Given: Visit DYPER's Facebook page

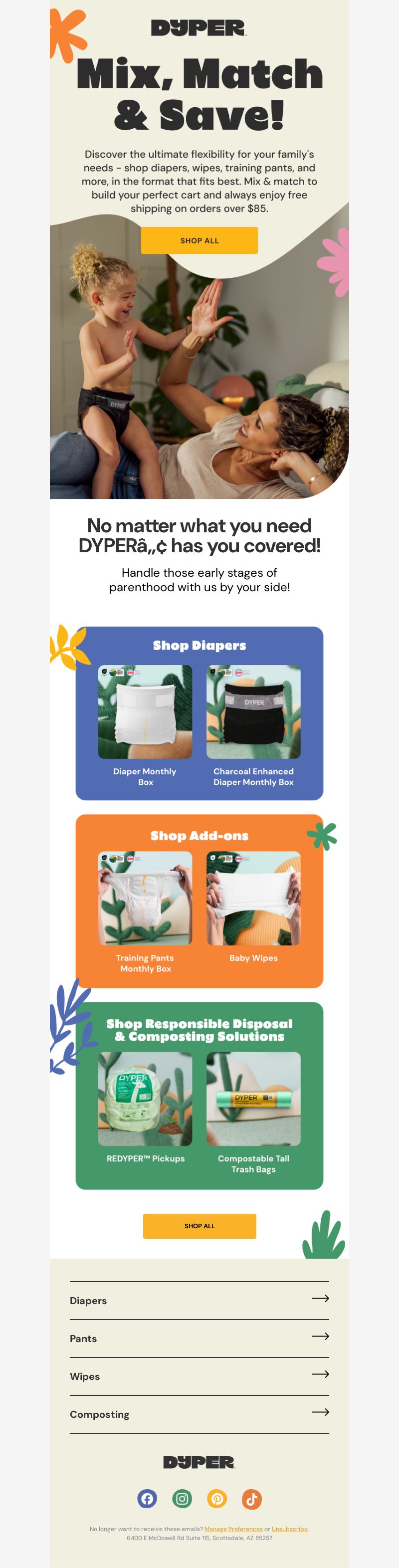Looking at the screenshot, I should [x=147, y=1498].
